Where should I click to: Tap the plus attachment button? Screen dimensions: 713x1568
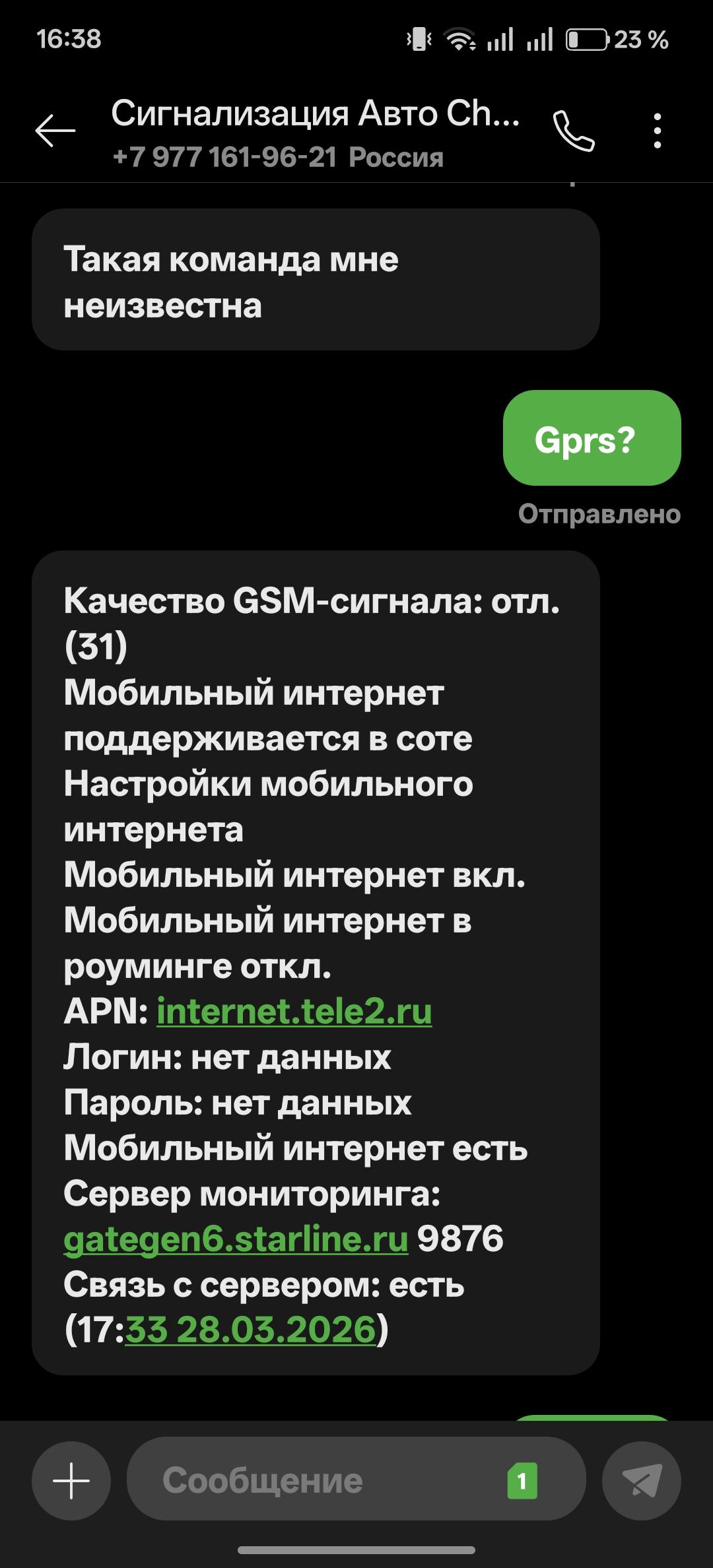[x=71, y=1481]
